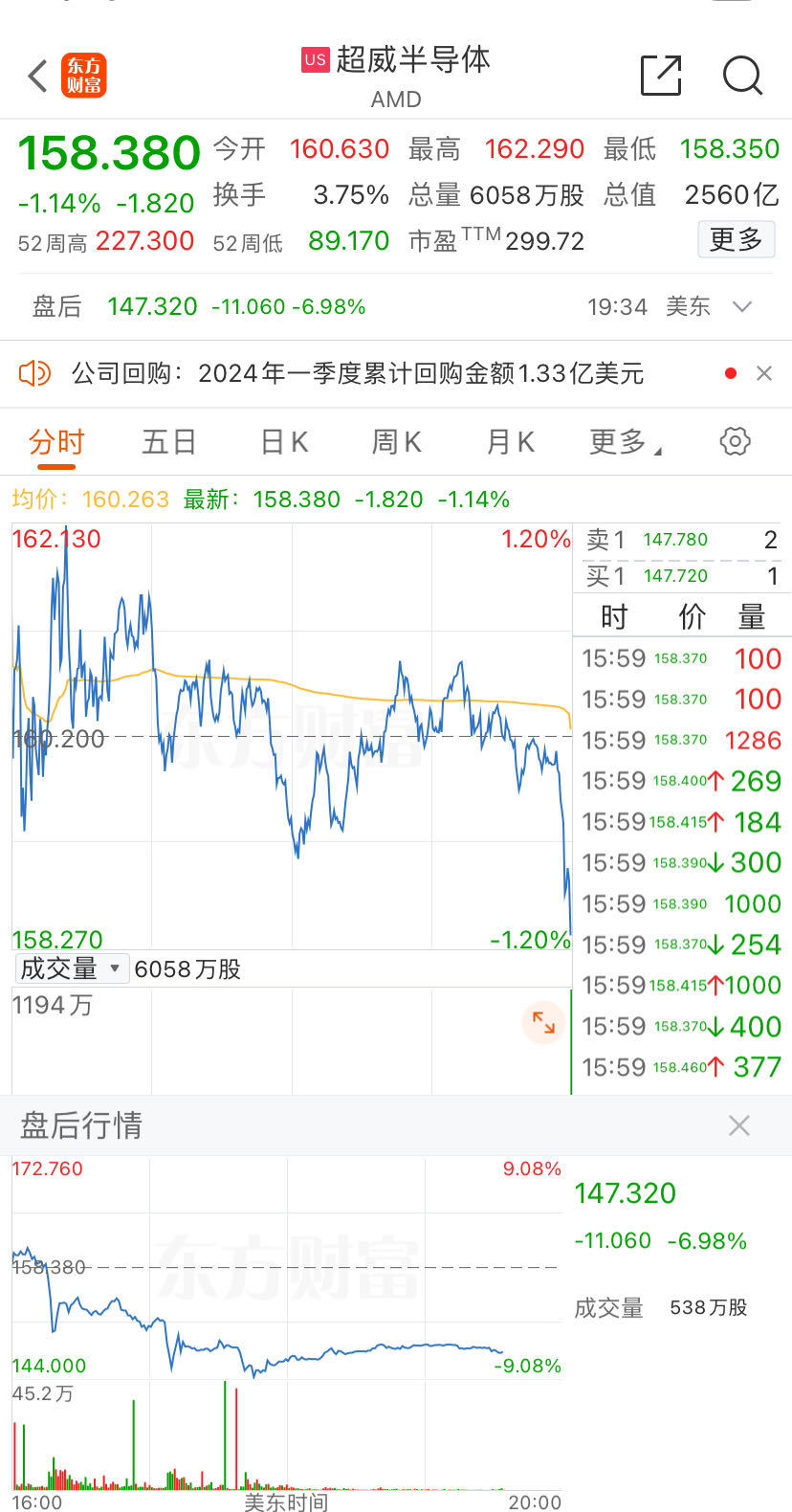Tap the fullscreen expand icon on the volume chart
This screenshot has height=1512, width=792.
click(x=544, y=1022)
